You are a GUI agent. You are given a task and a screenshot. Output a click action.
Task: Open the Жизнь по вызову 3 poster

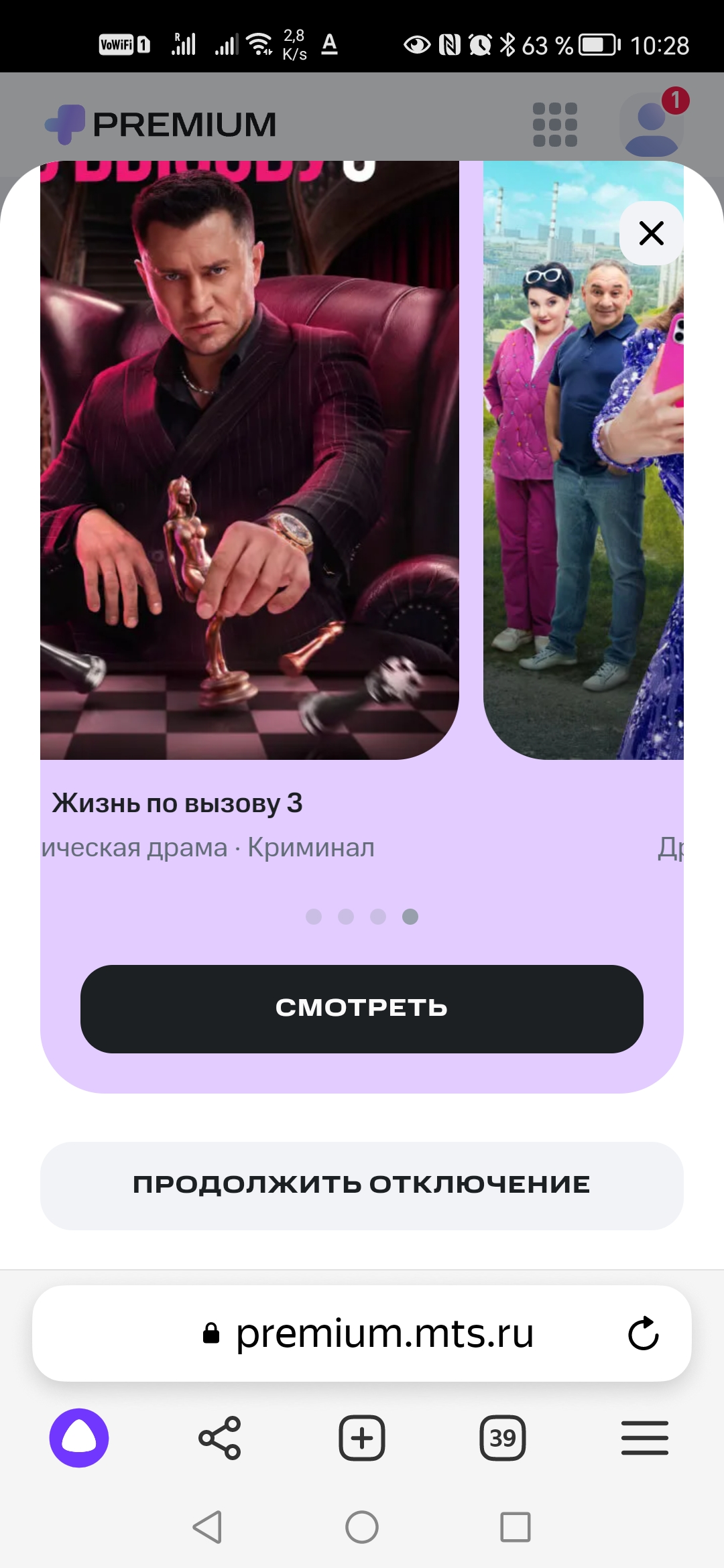[x=249, y=460]
